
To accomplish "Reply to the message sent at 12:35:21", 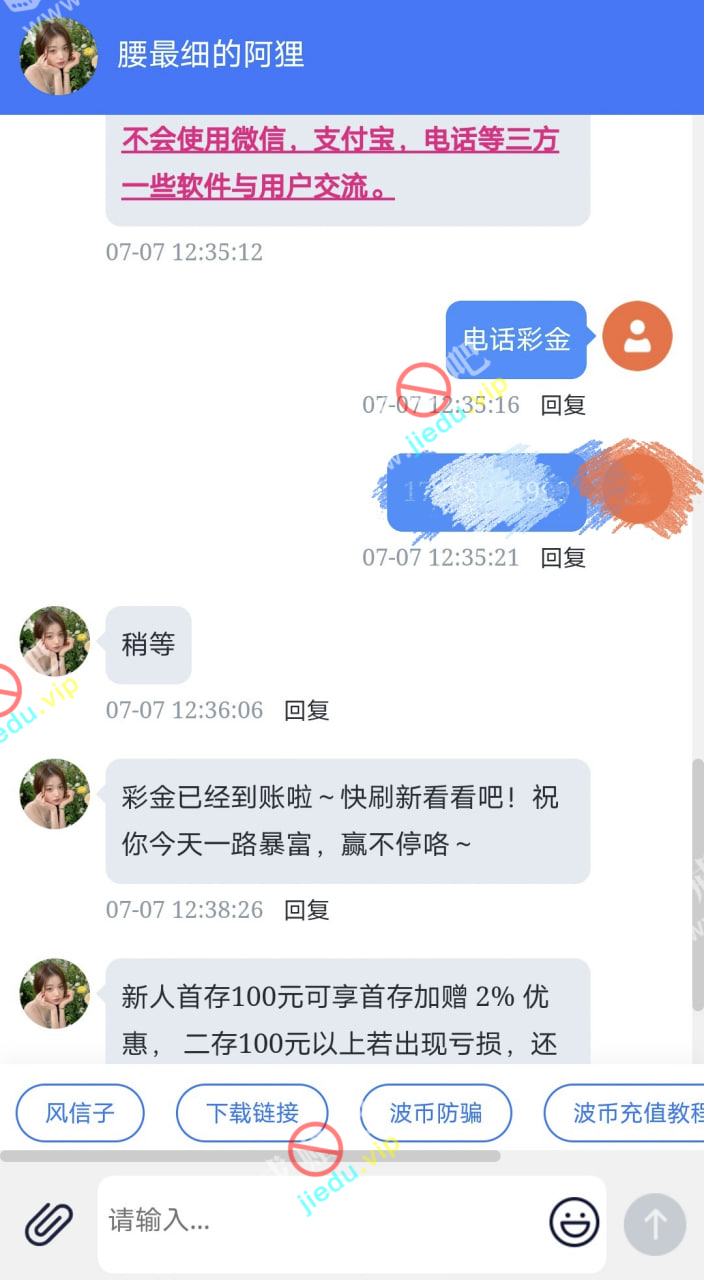I will pyautogui.click(x=563, y=557).
